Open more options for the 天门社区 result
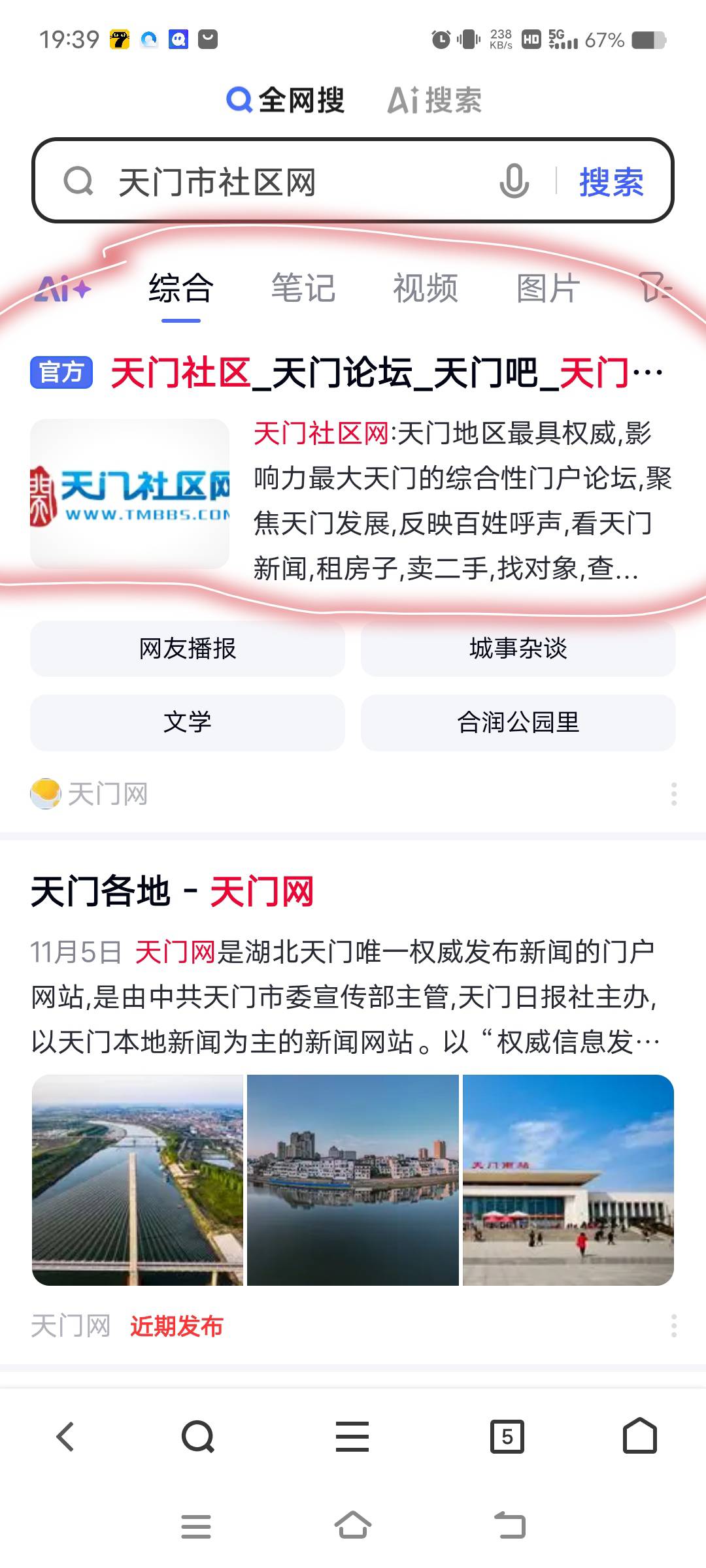 673,794
